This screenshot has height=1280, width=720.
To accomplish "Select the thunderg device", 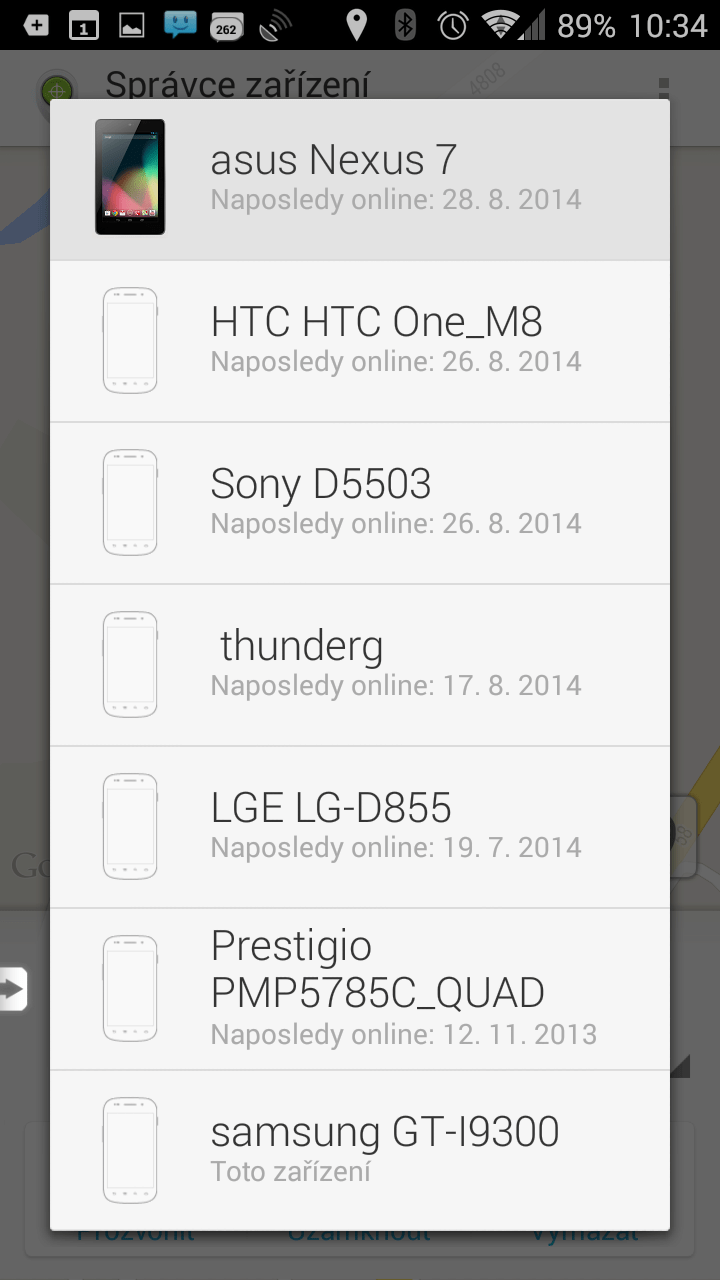I will 360,665.
